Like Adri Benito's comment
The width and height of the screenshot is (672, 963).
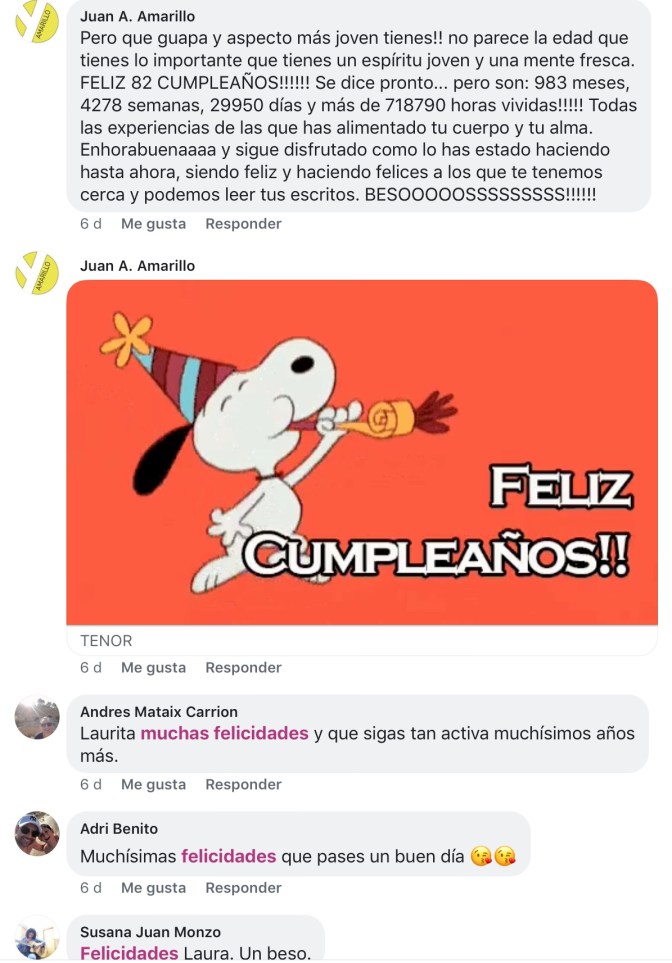[x=153, y=888]
